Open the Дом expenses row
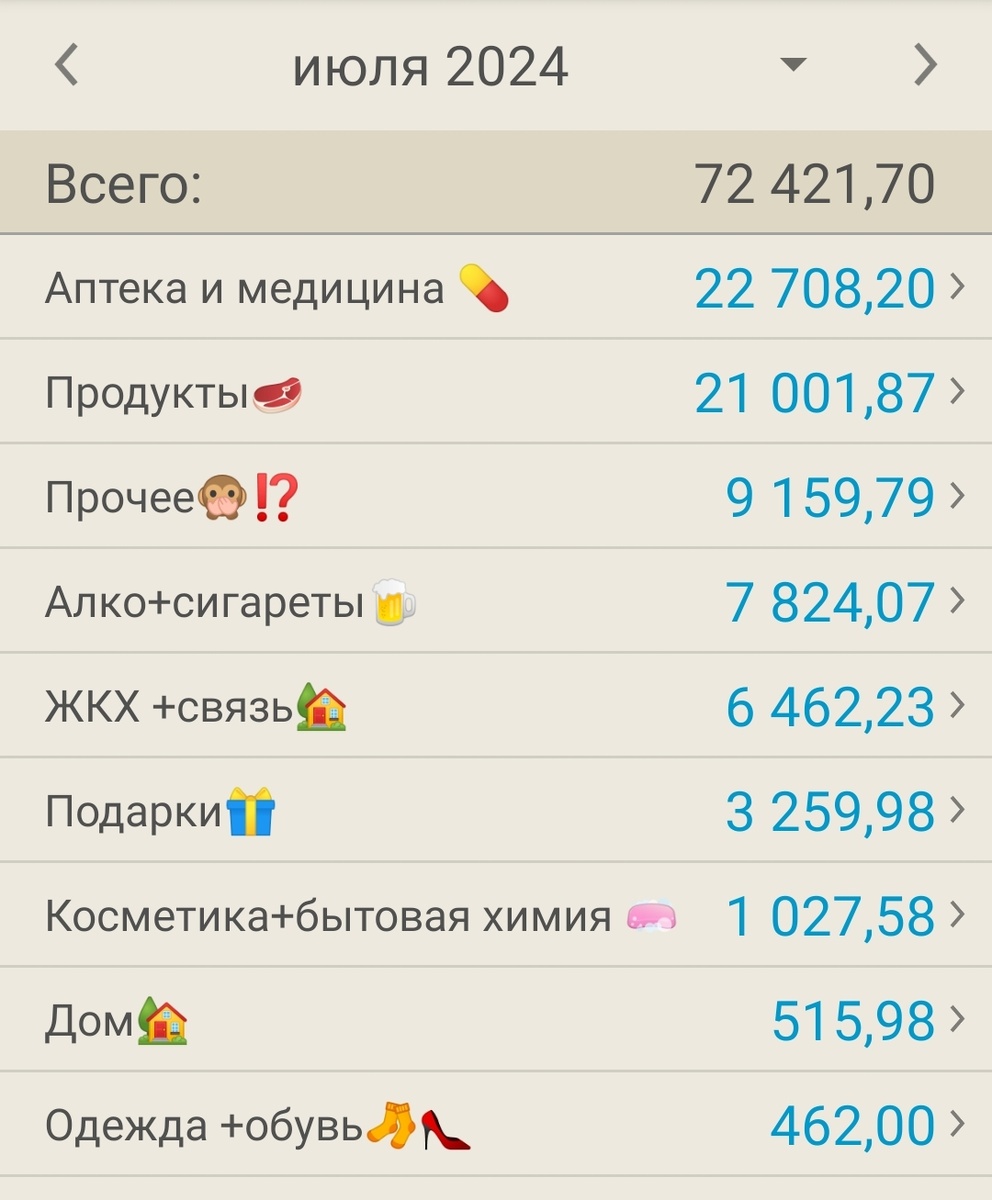The width and height of the screenshot is (992, 1200). click(496, 1020)
